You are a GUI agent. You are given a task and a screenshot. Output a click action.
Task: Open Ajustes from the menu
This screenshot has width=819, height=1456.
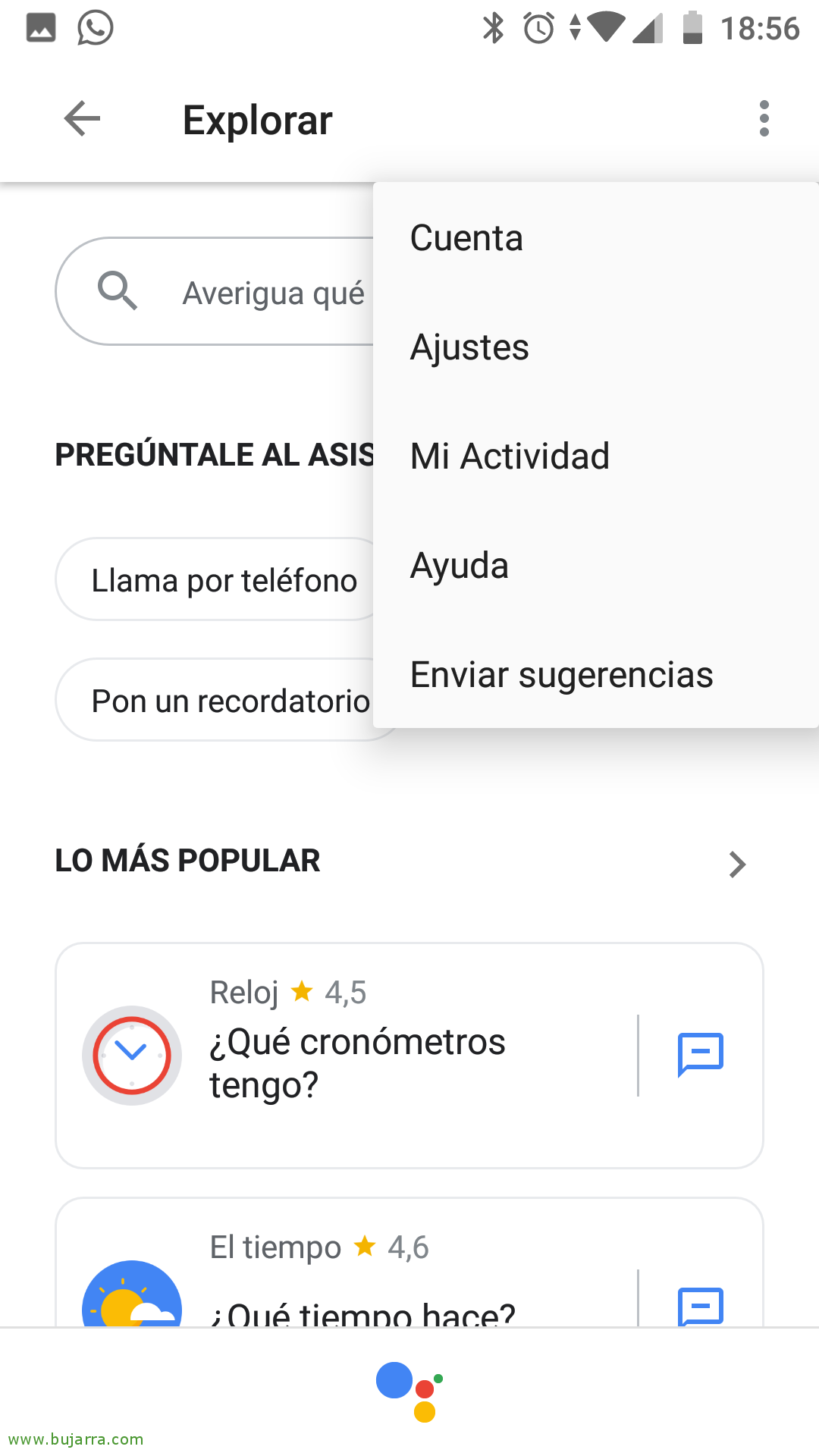469,347
